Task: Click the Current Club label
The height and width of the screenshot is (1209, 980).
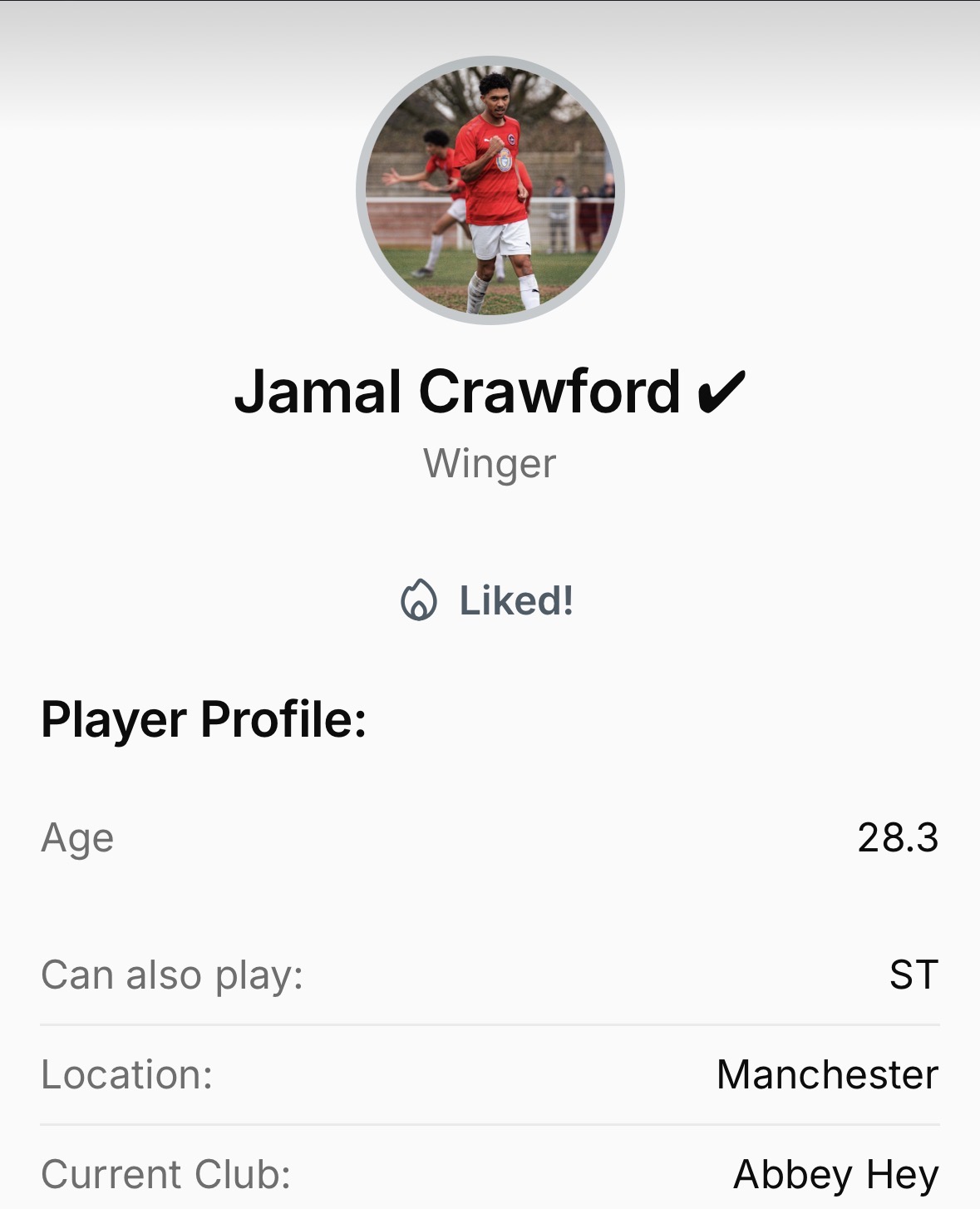Action: click(x=164, y=1174)
